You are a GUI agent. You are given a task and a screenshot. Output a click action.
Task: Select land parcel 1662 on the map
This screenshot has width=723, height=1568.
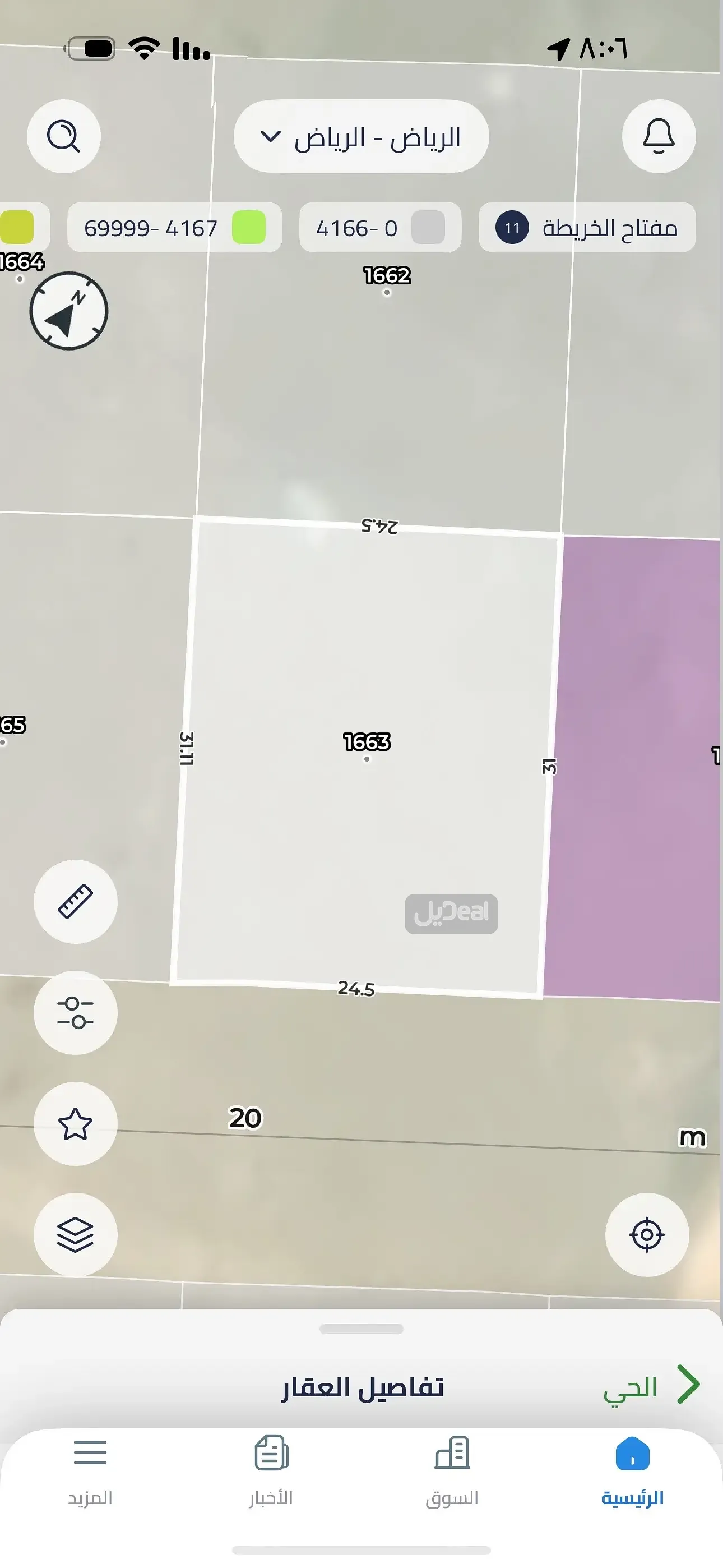click(x=387, y=377)
